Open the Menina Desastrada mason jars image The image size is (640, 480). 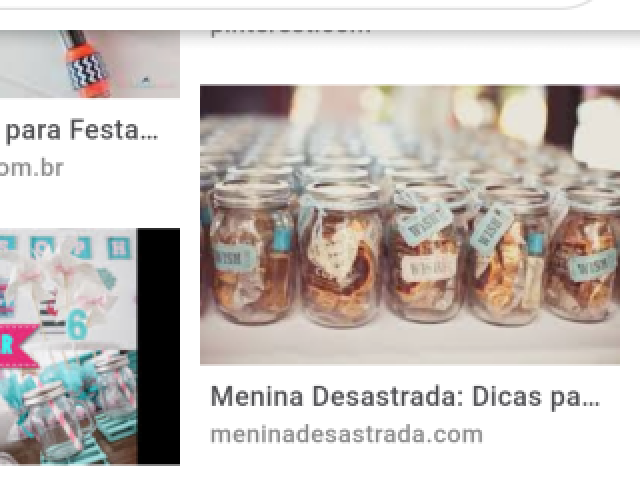pos(410,224)
